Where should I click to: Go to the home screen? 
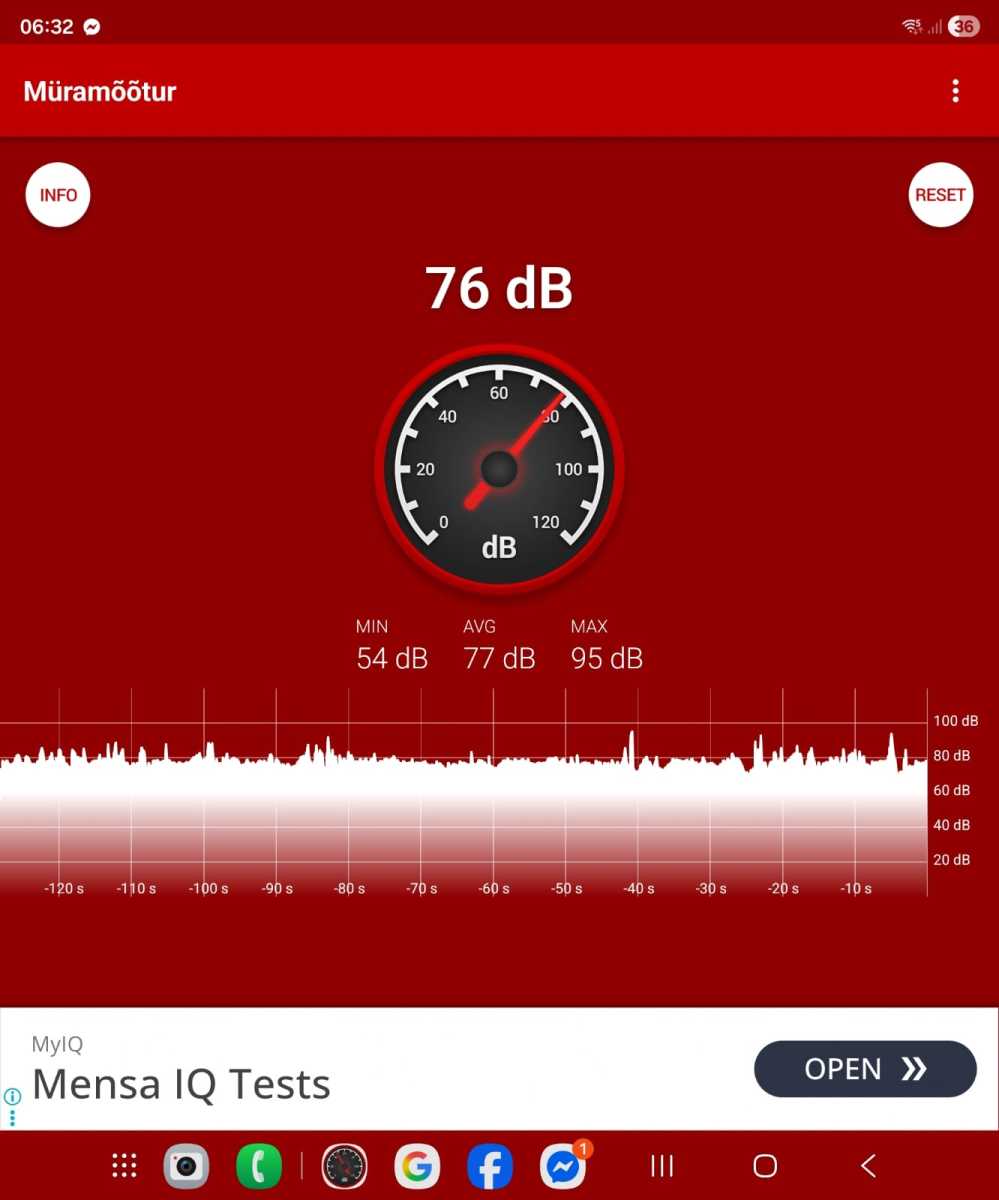point(765,1166)
